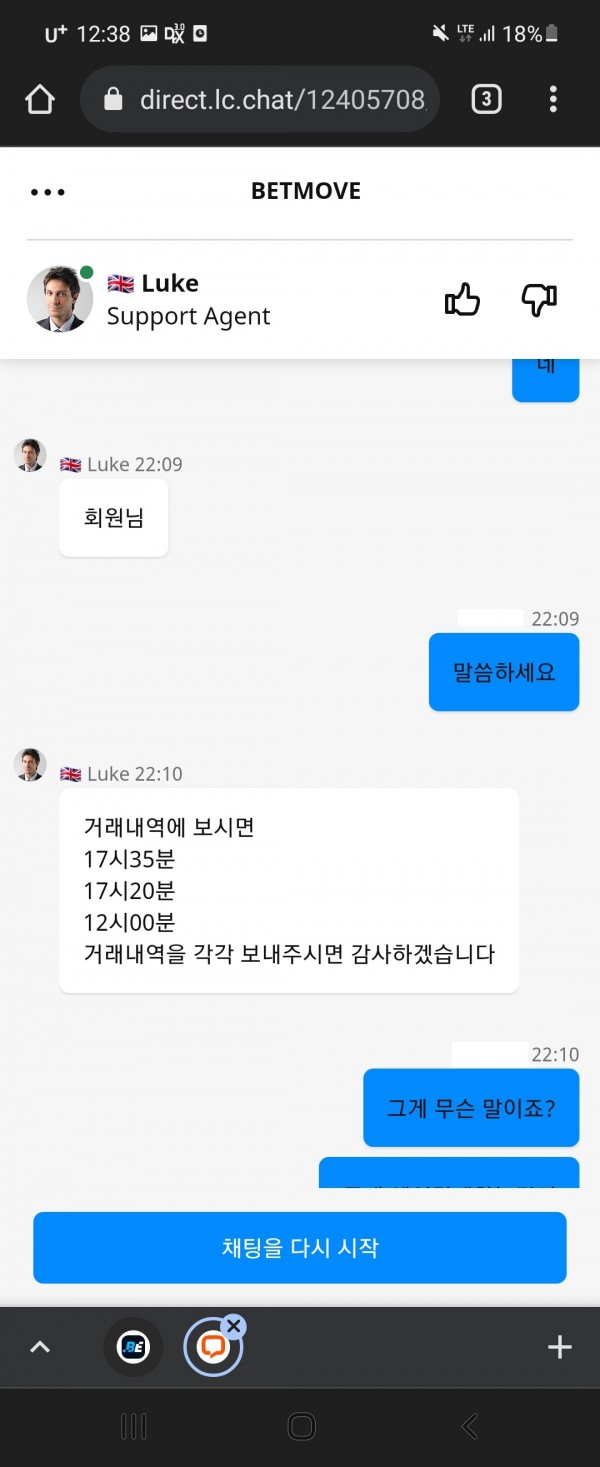Tap the direct.lc.chat address bar

click(x=270, y=99)
